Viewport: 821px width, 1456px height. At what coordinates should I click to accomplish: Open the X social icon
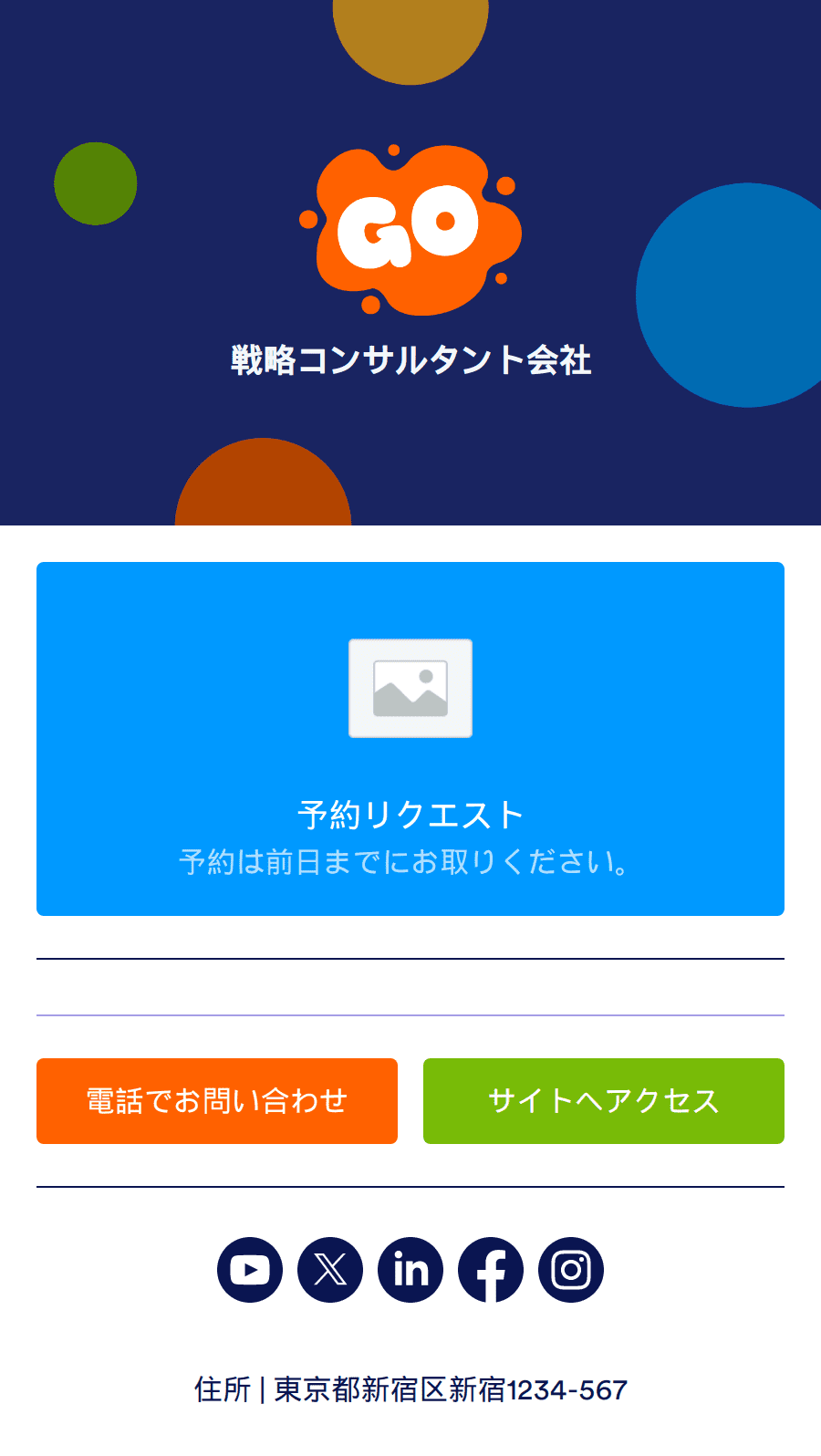330,1270
